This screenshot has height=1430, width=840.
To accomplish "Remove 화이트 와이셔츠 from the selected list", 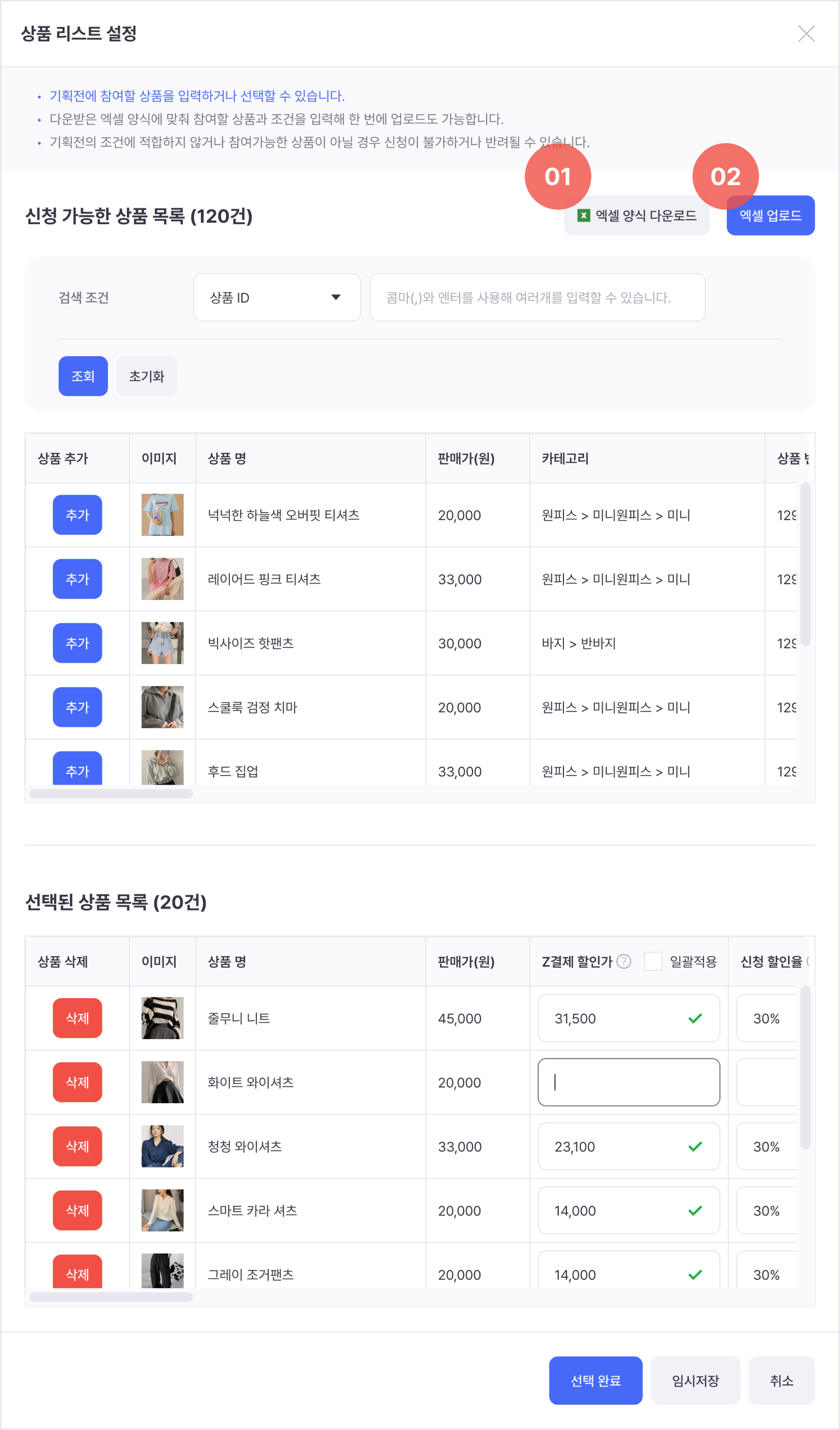I will [x=77, y=1082].
